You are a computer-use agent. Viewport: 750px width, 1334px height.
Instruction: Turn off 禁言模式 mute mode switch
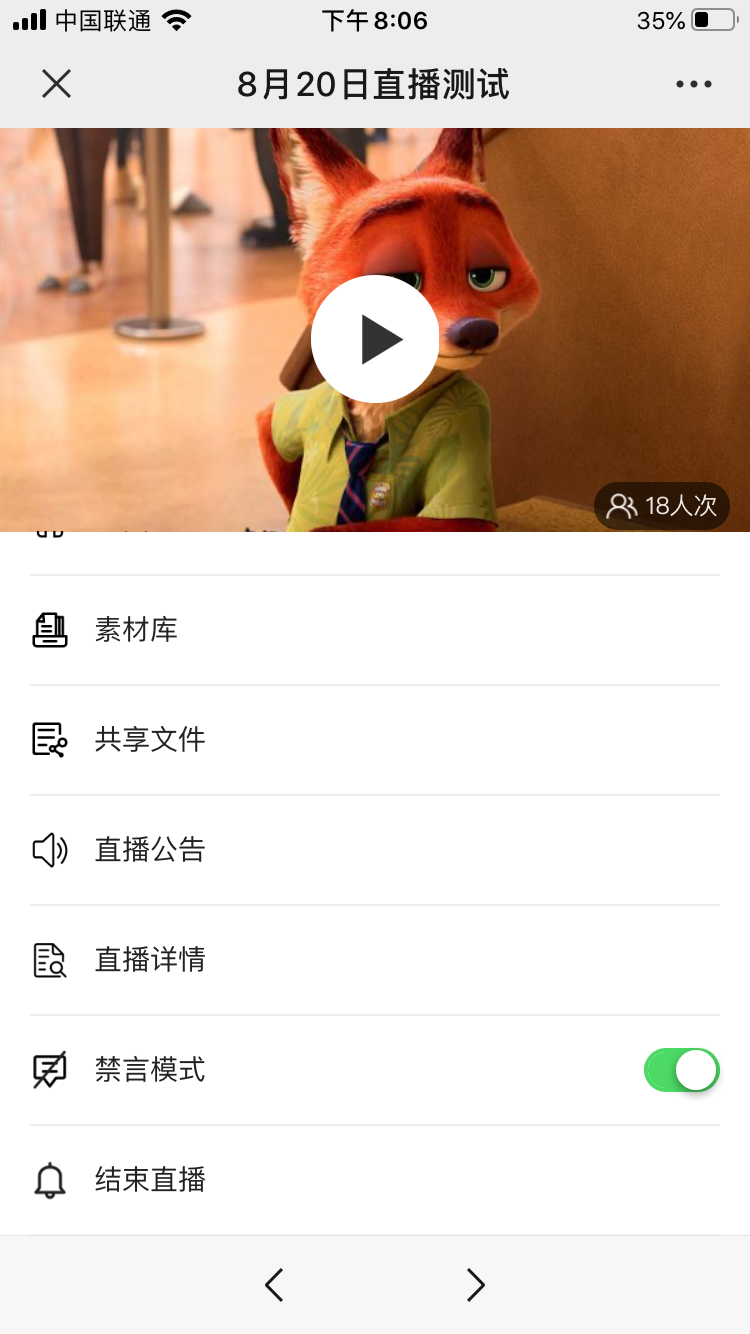click(681, 1070)
